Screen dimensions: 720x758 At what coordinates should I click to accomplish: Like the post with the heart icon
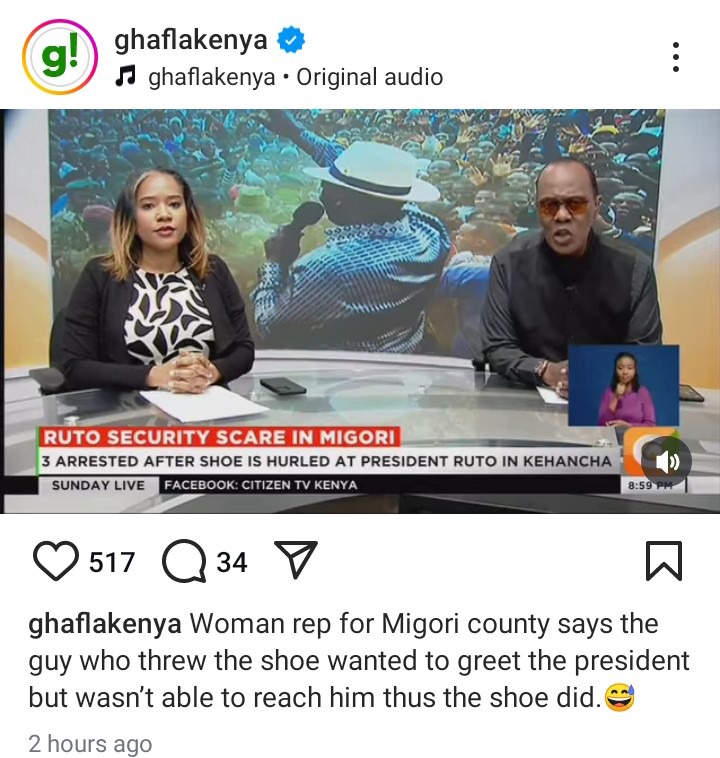pos(56,562)
